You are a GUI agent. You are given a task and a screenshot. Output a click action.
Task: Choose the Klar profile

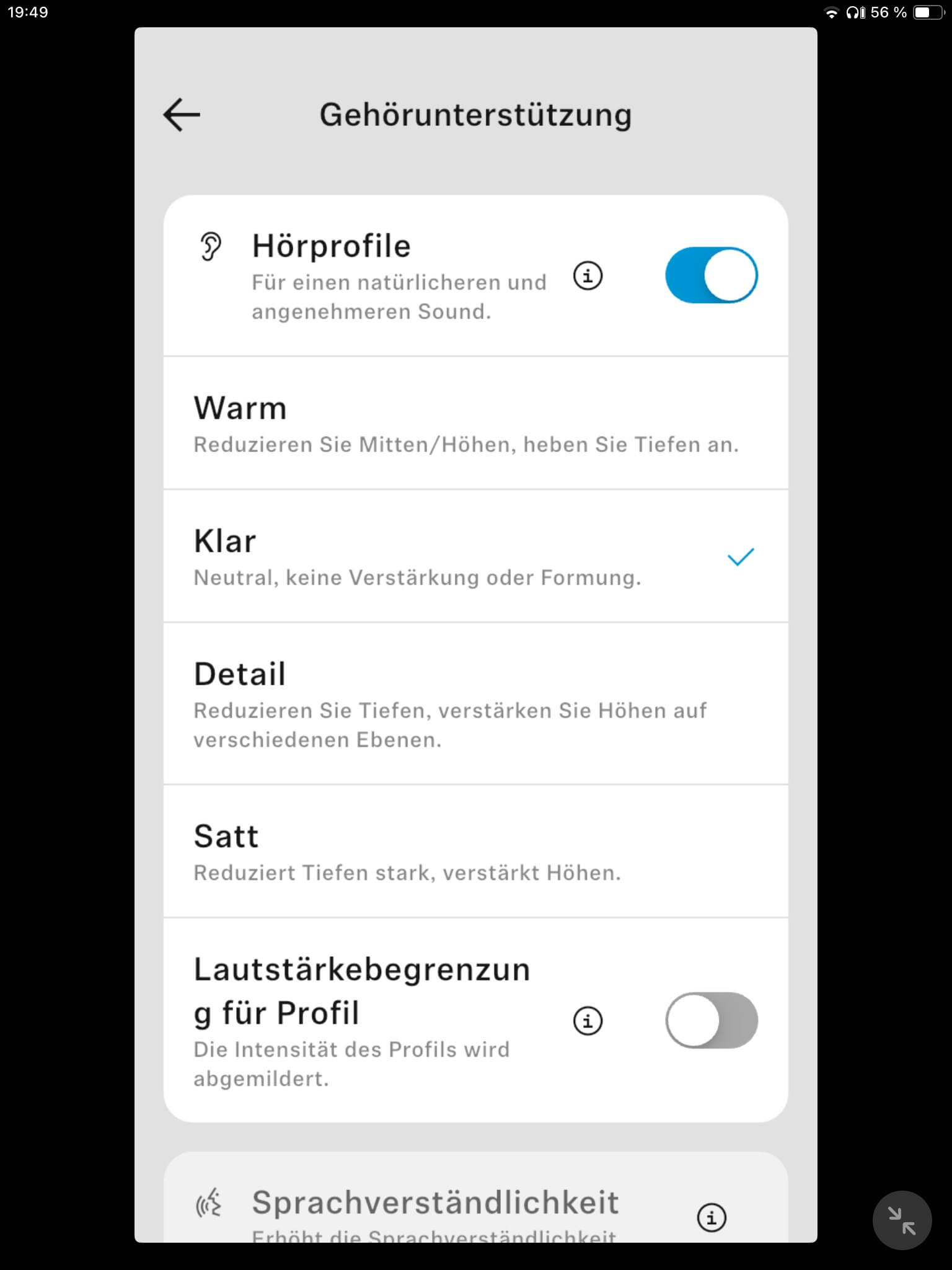[475, 556]
